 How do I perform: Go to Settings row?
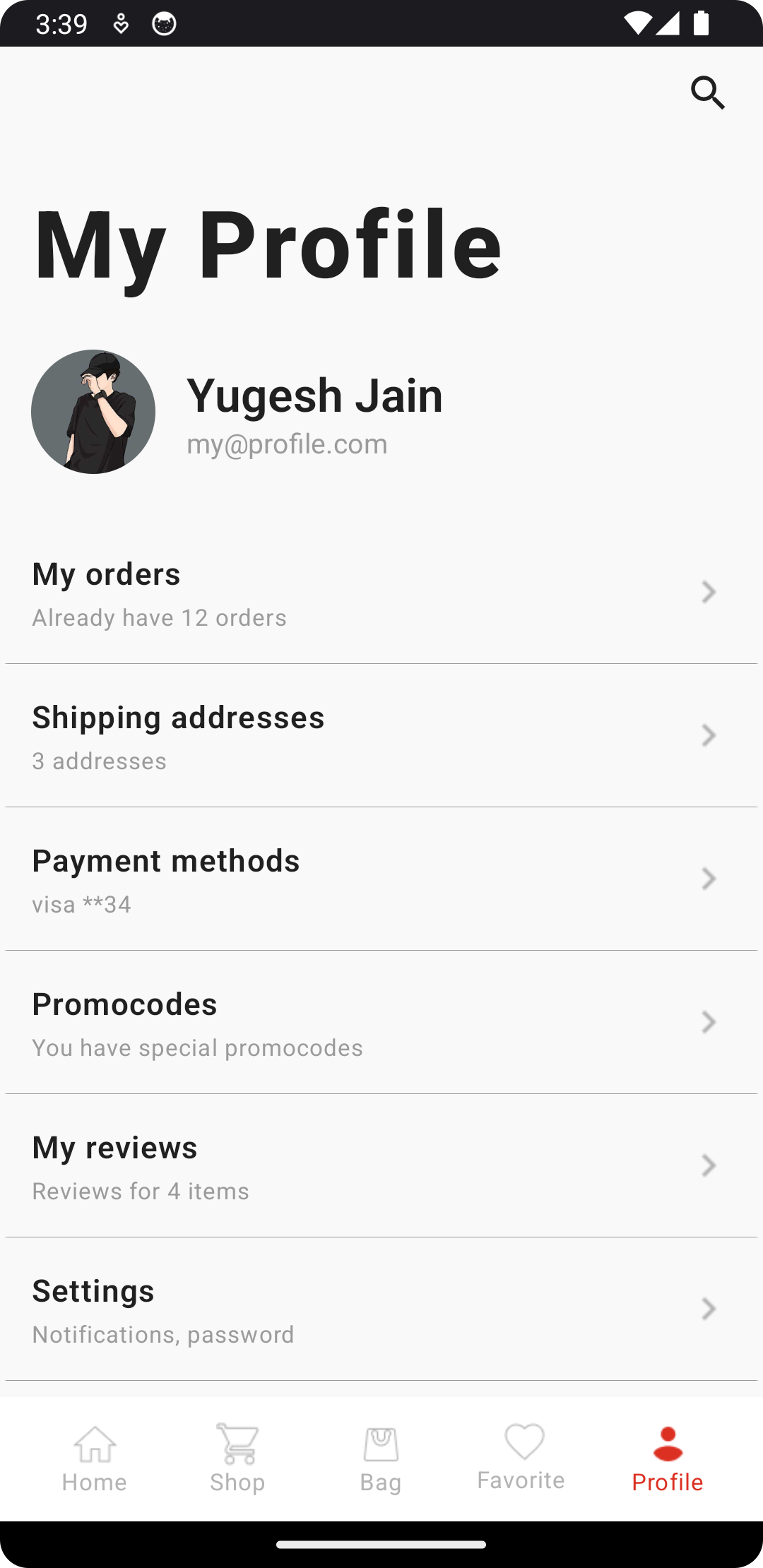381,1310
